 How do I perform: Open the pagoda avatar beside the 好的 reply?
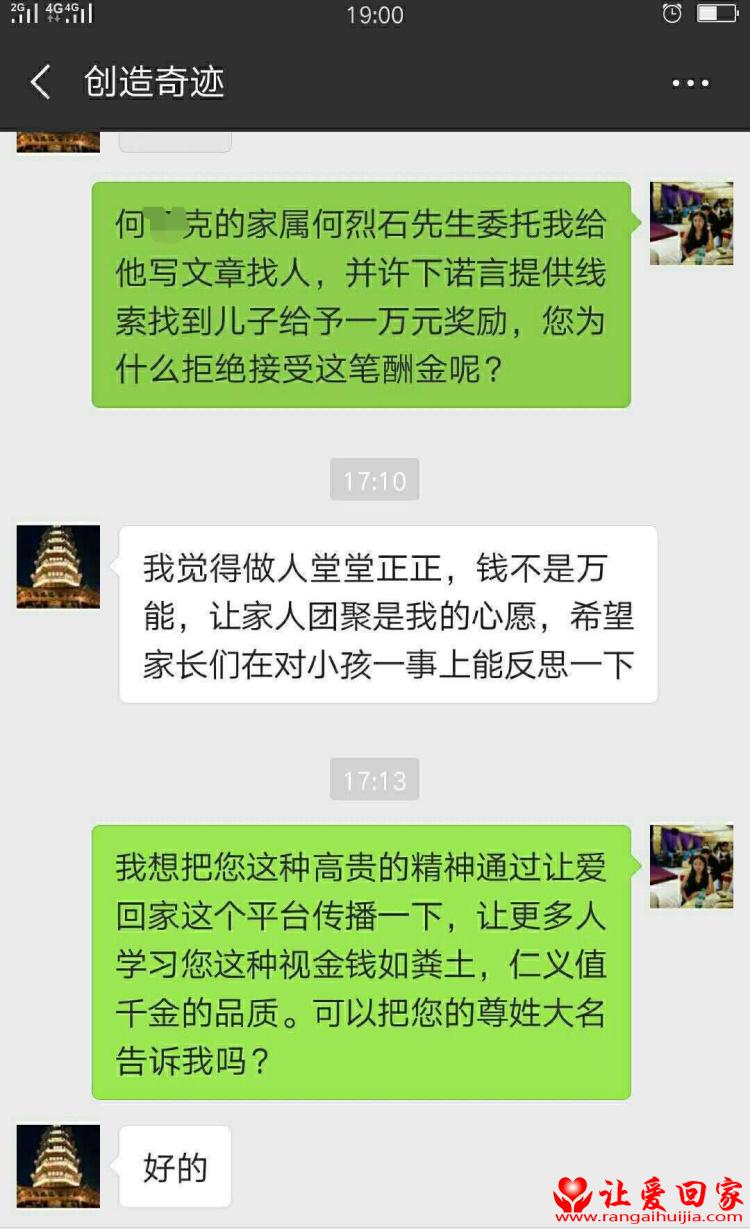pos(58,1165)
